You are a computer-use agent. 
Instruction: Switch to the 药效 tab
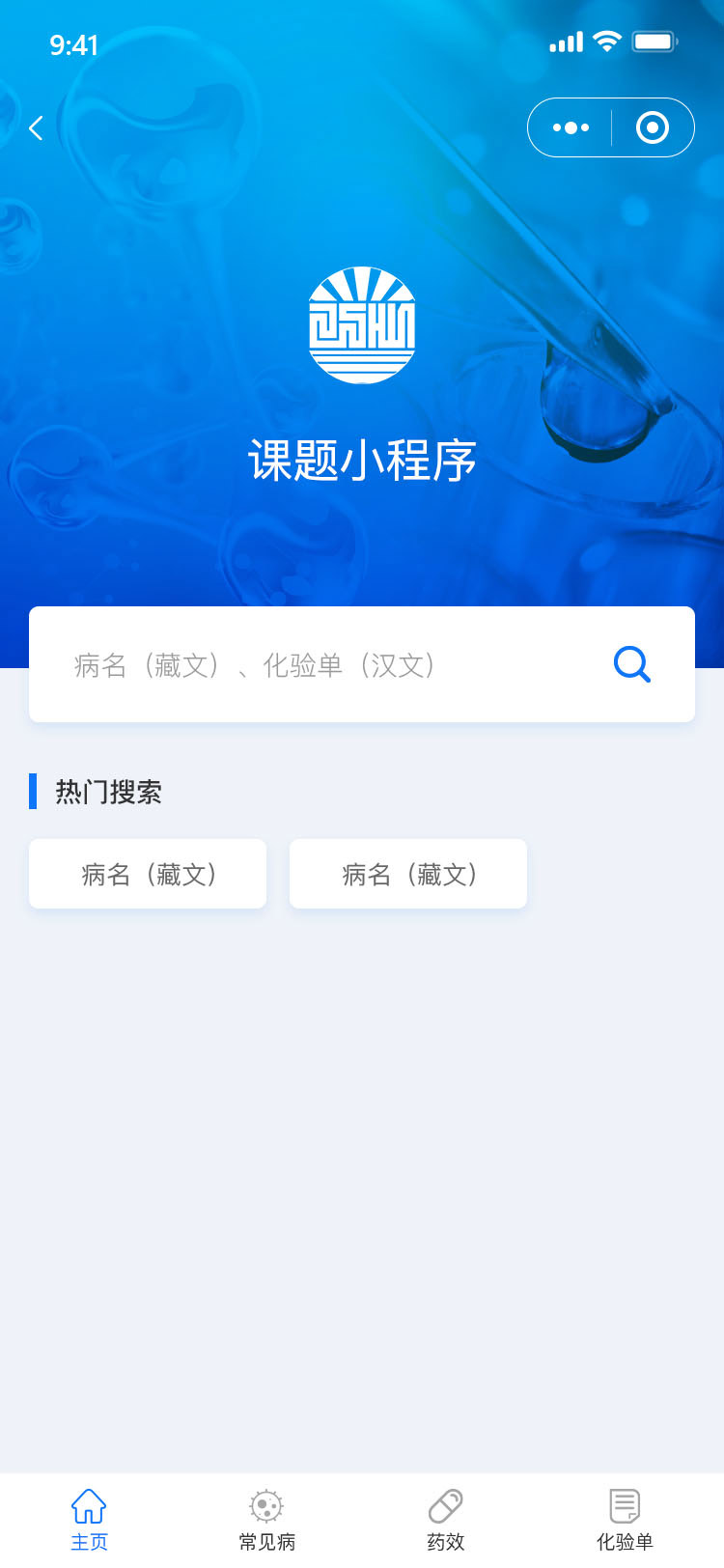pos(446,1520)
